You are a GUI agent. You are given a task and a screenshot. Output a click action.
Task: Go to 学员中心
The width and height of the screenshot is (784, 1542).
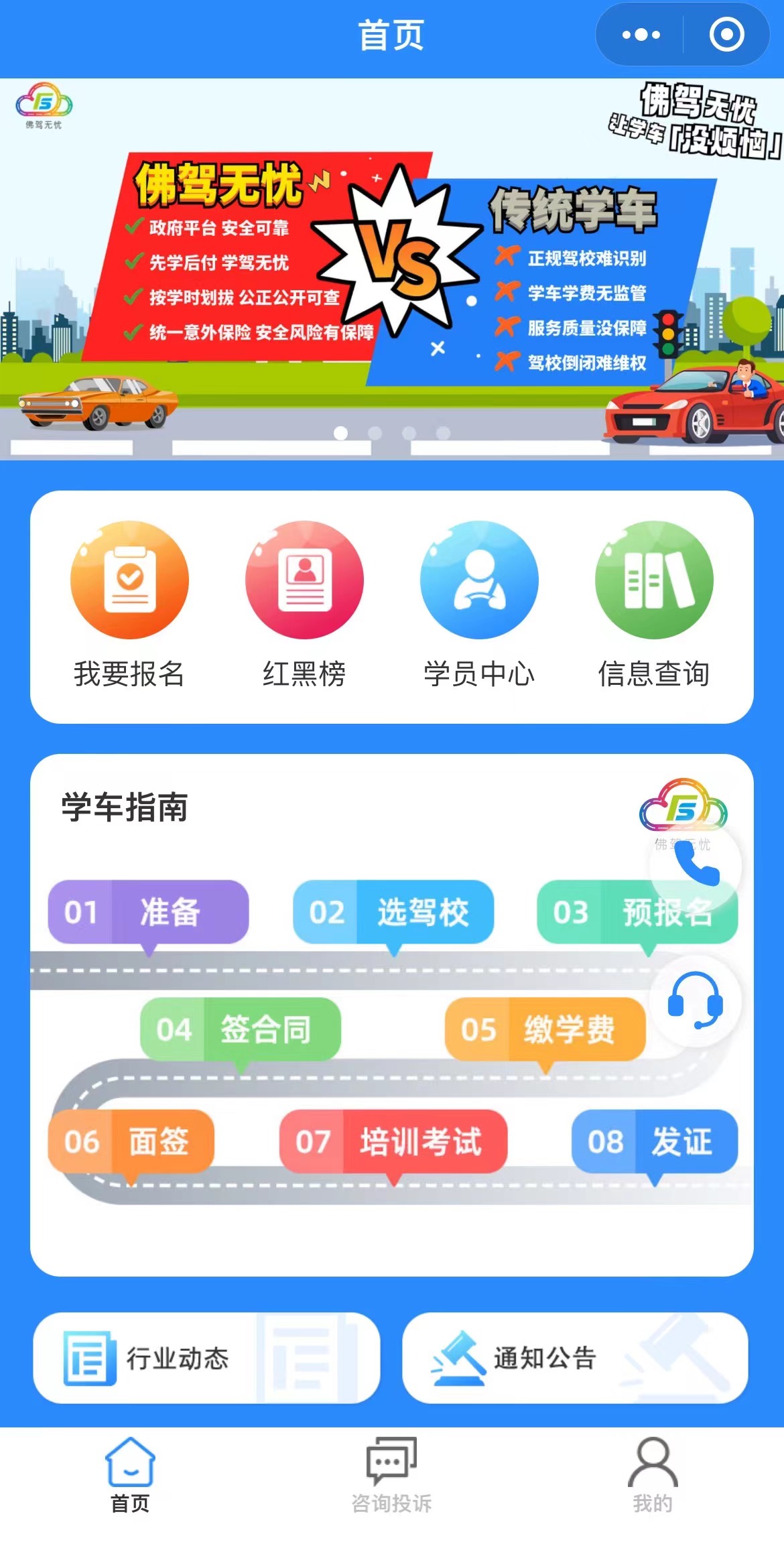[479, 603]
